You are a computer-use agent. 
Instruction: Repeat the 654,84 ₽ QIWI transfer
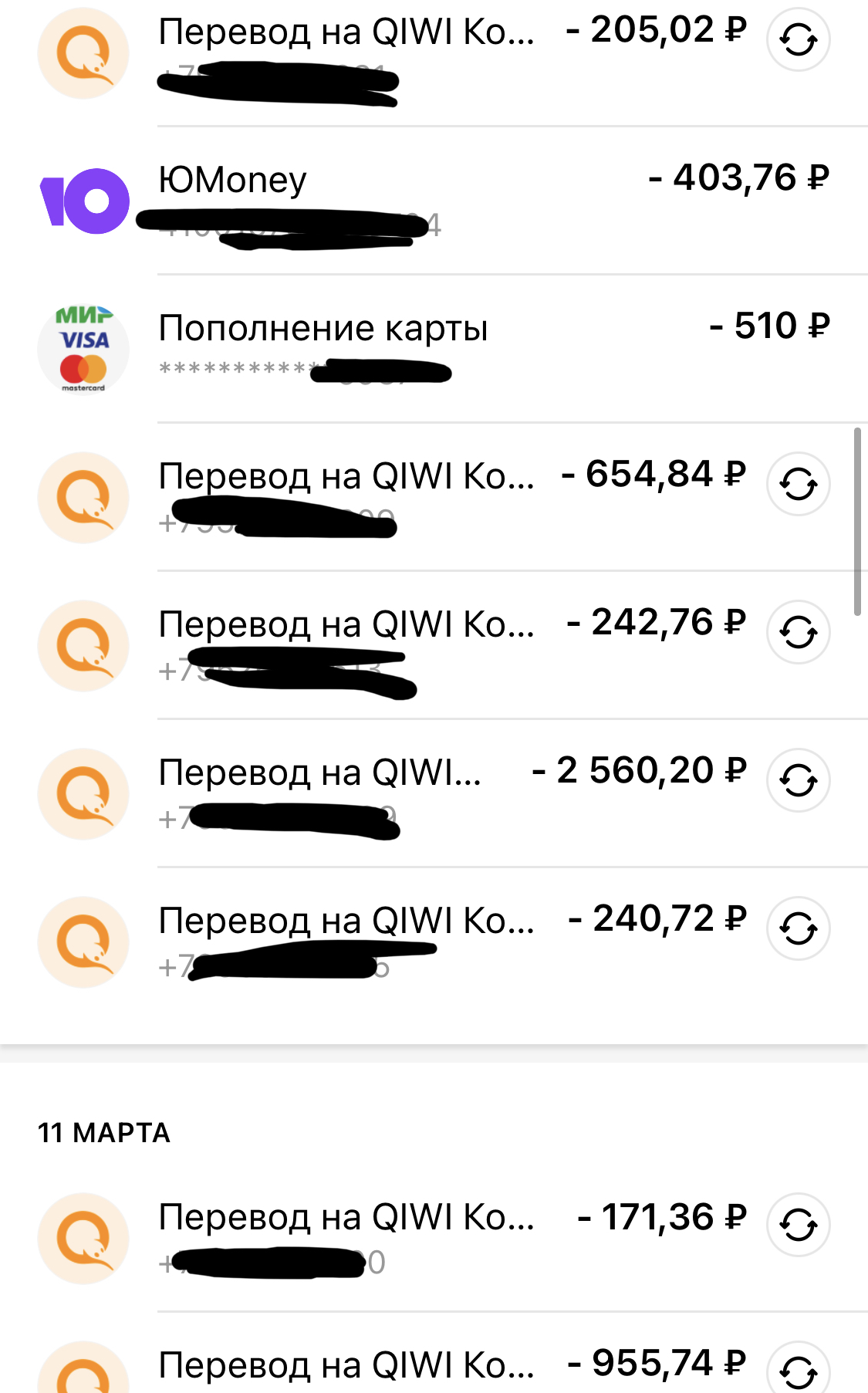click(x=798, y=484)
